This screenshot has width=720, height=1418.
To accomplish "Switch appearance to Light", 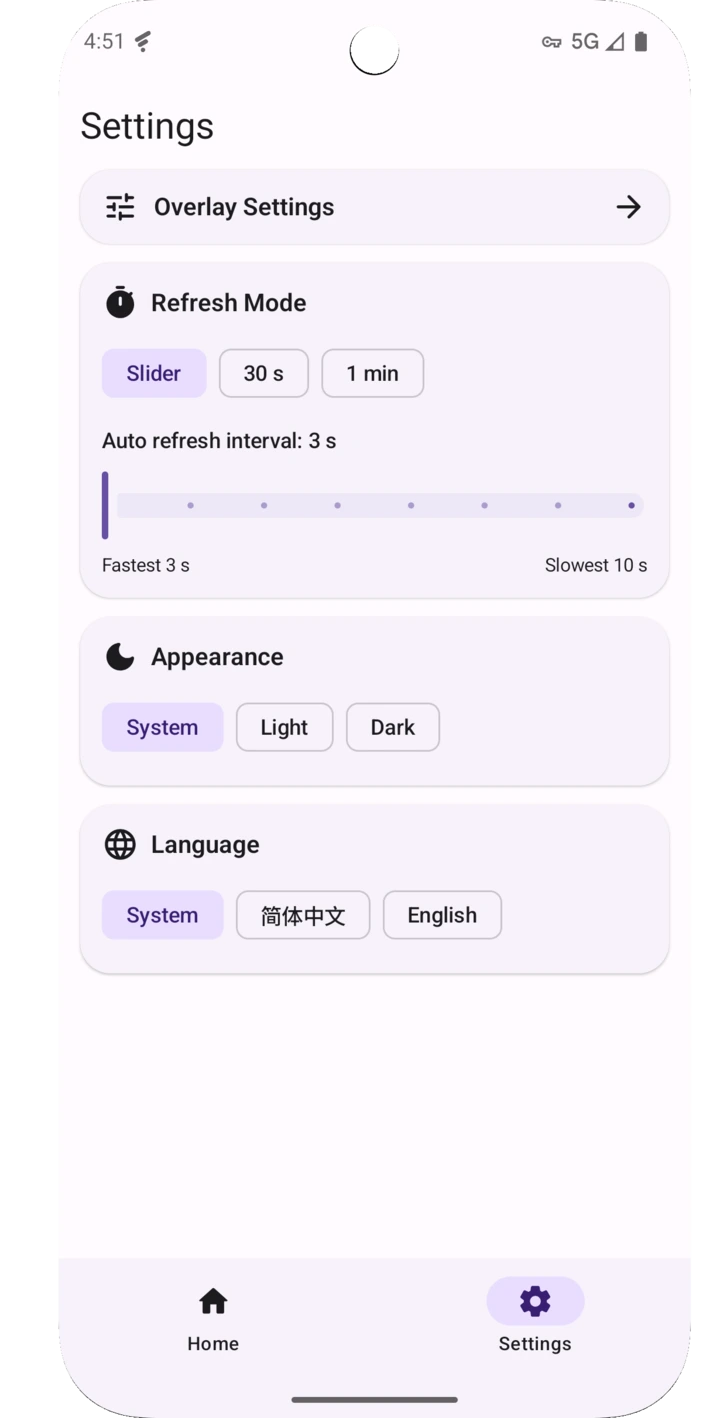I will [284, 727].
